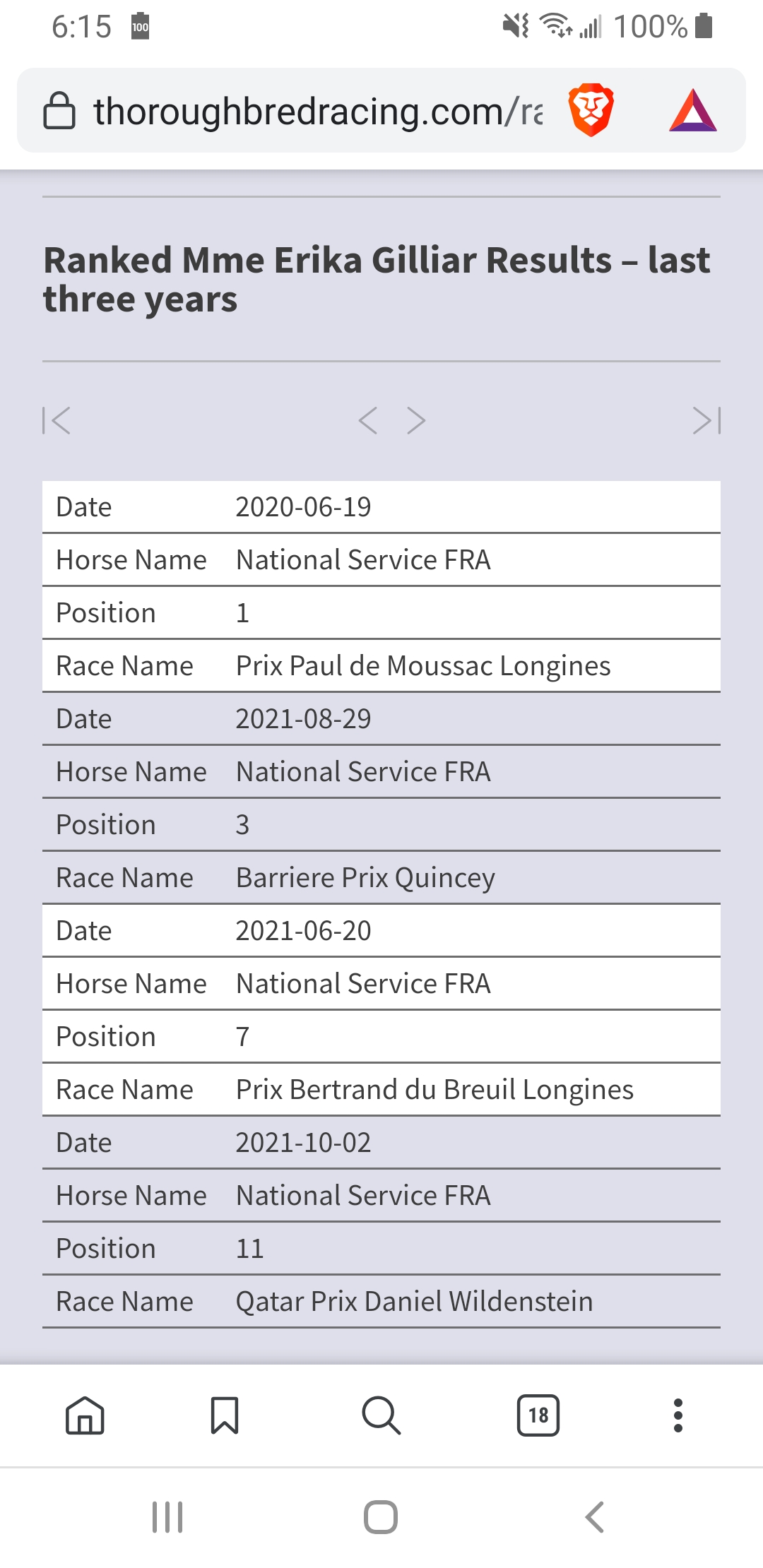Open Brave Shields lion icon
763x1568 pixels.
[591, 110]
